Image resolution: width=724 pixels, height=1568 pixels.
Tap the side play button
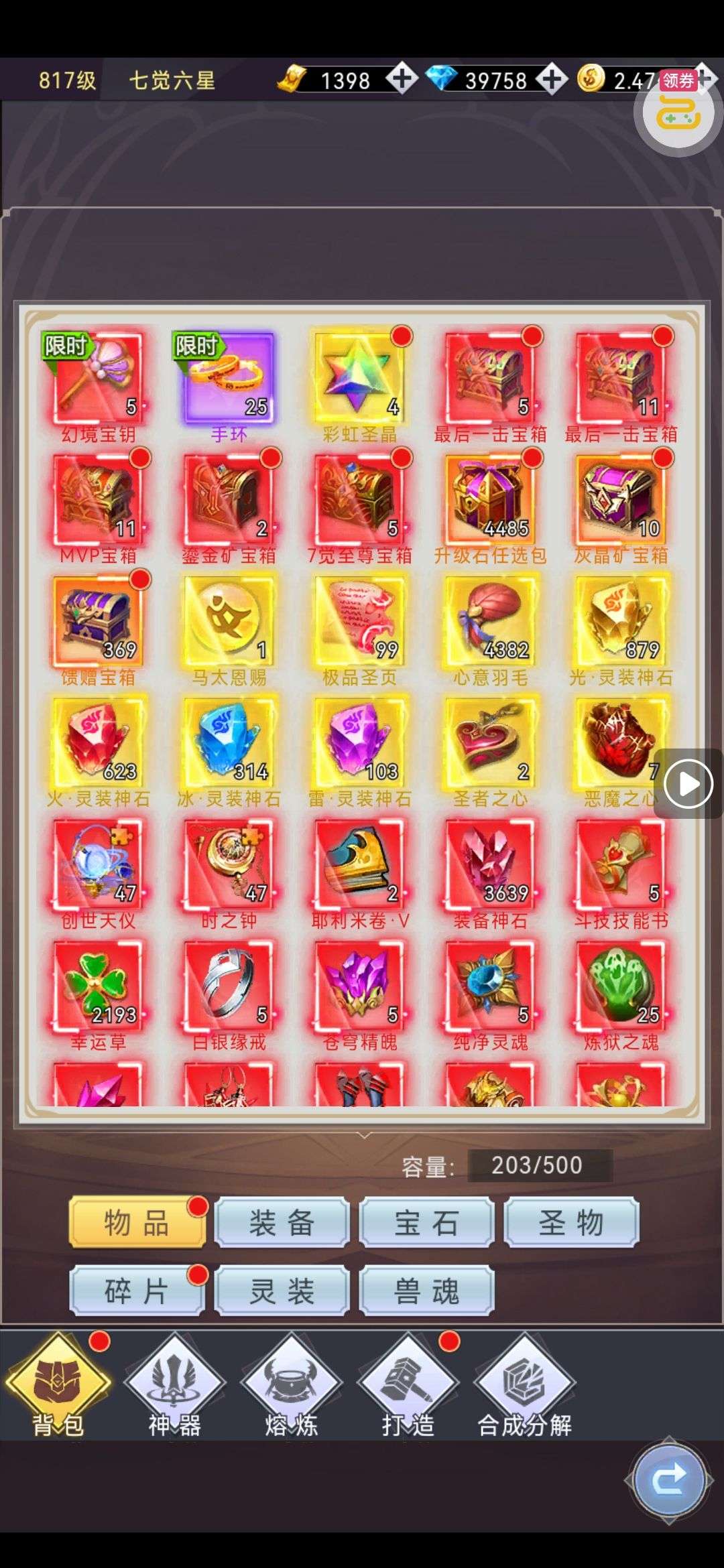(x=688, y=783)
